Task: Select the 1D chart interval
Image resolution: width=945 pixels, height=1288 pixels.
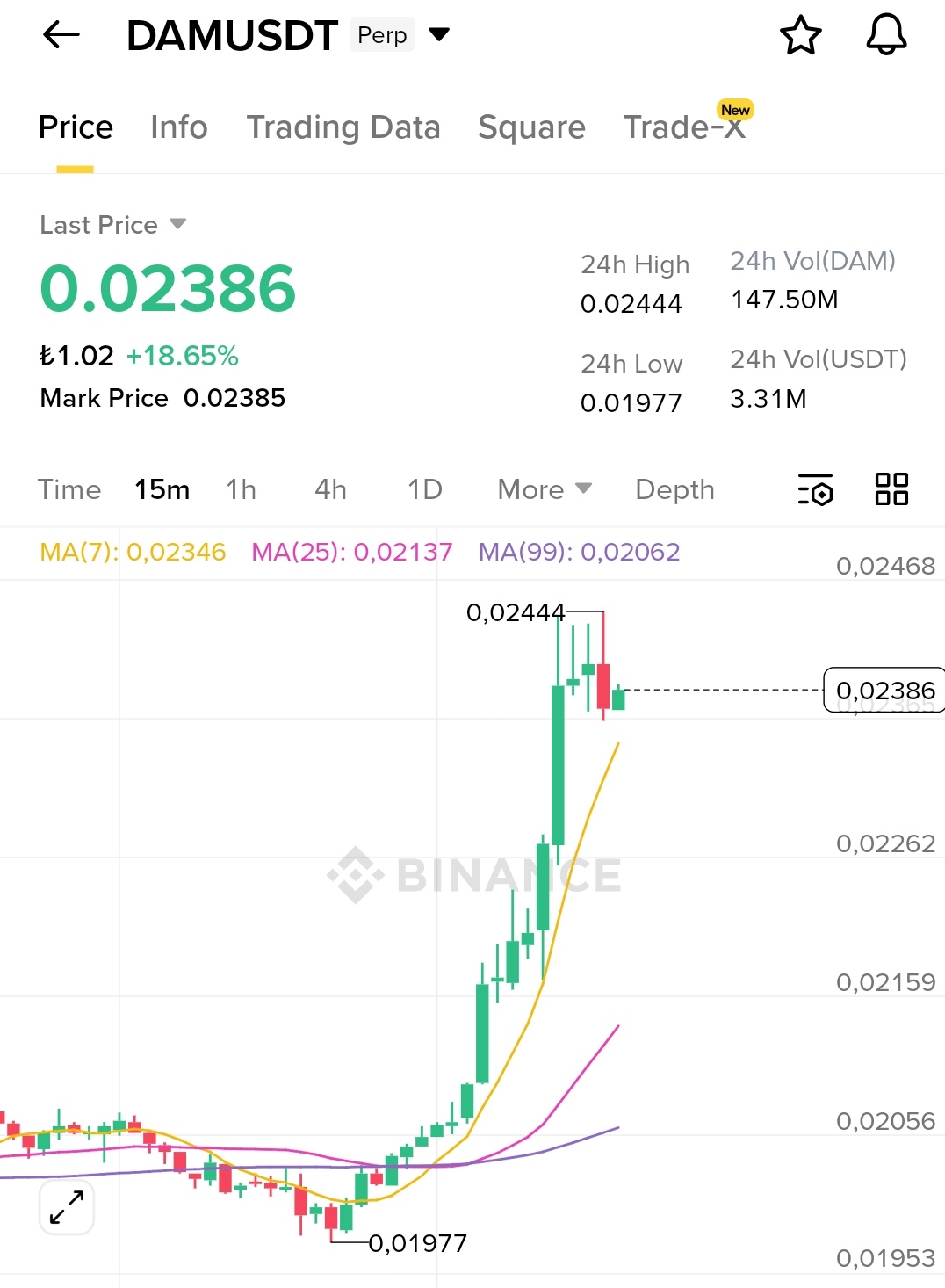Action: click(x=425, y=489)
